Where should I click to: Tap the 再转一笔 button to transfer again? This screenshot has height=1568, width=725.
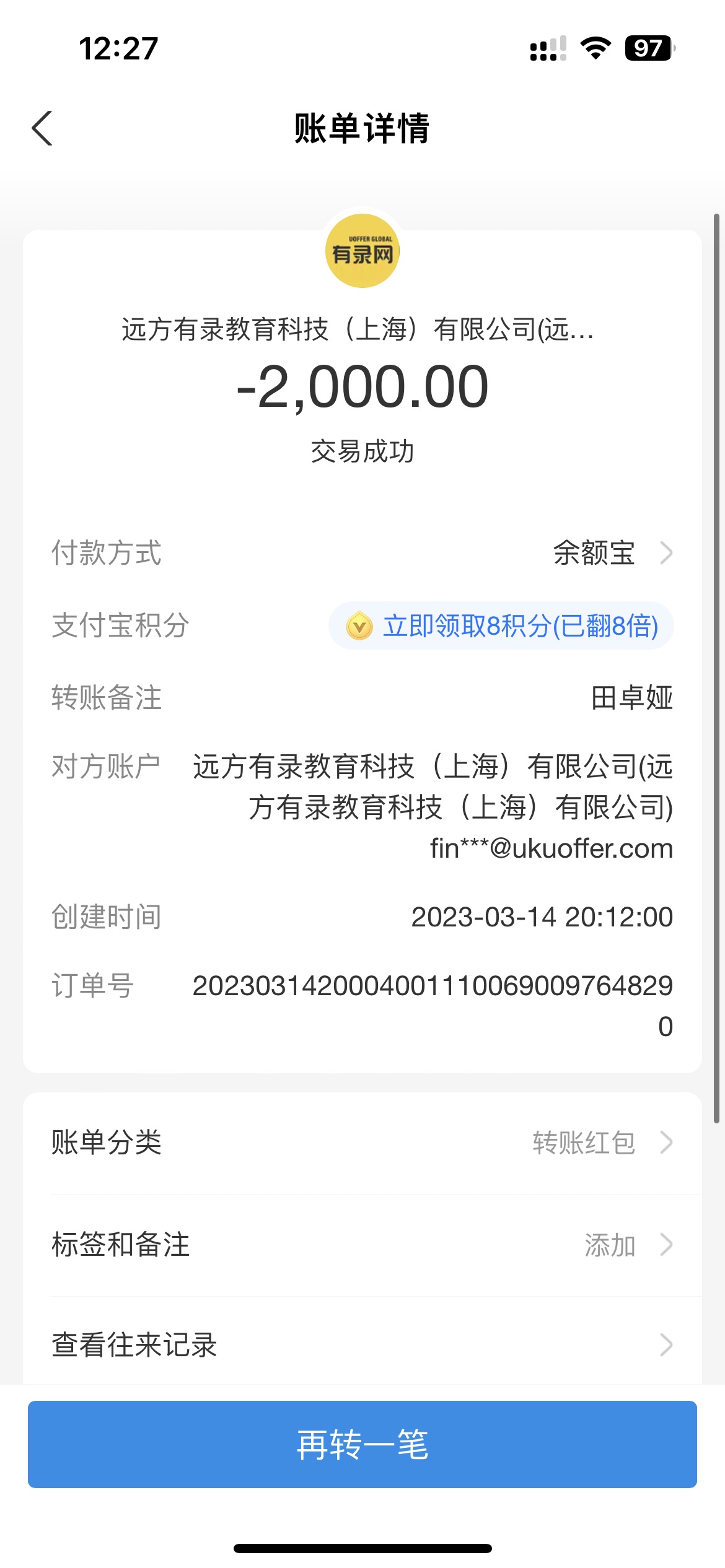[362, 1444]
